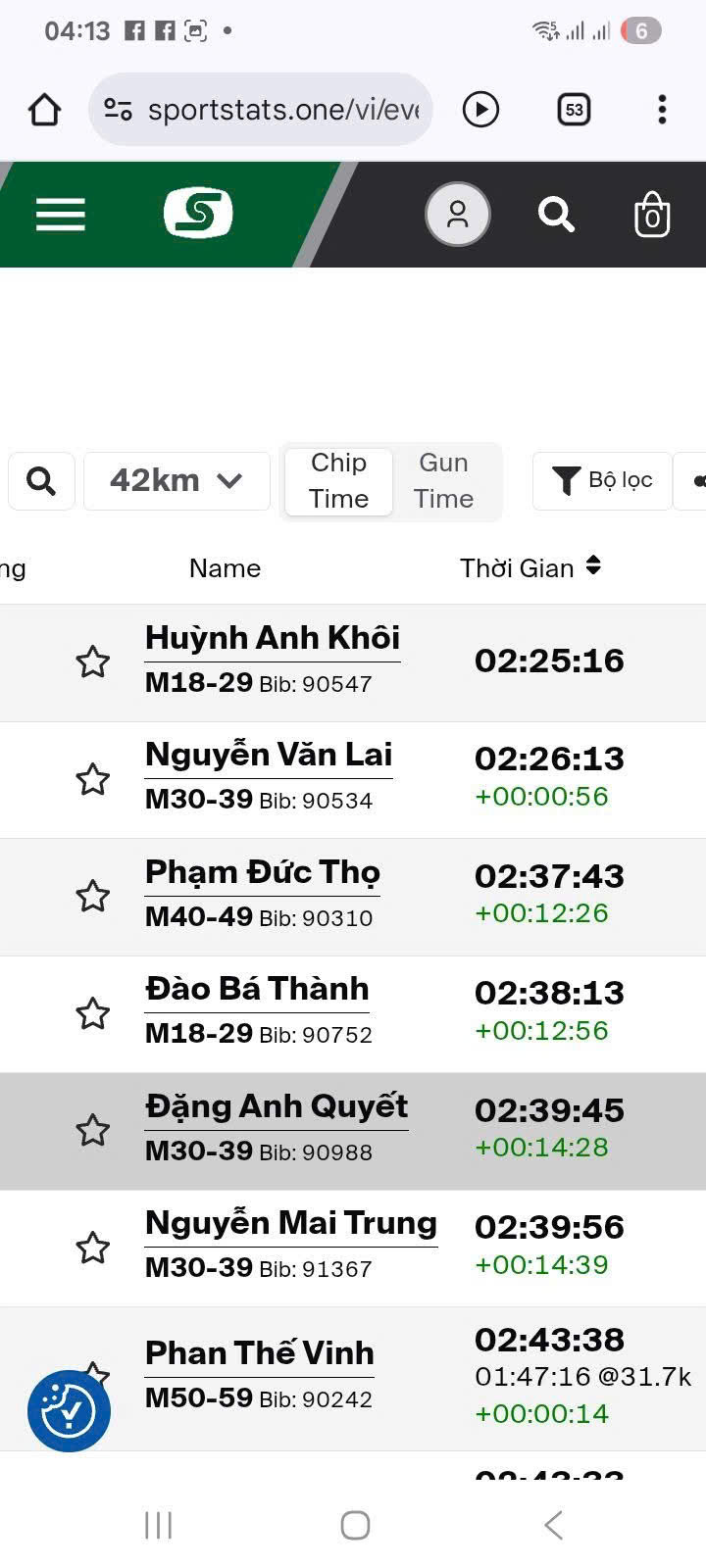Tap the search icon in the header

556,215
